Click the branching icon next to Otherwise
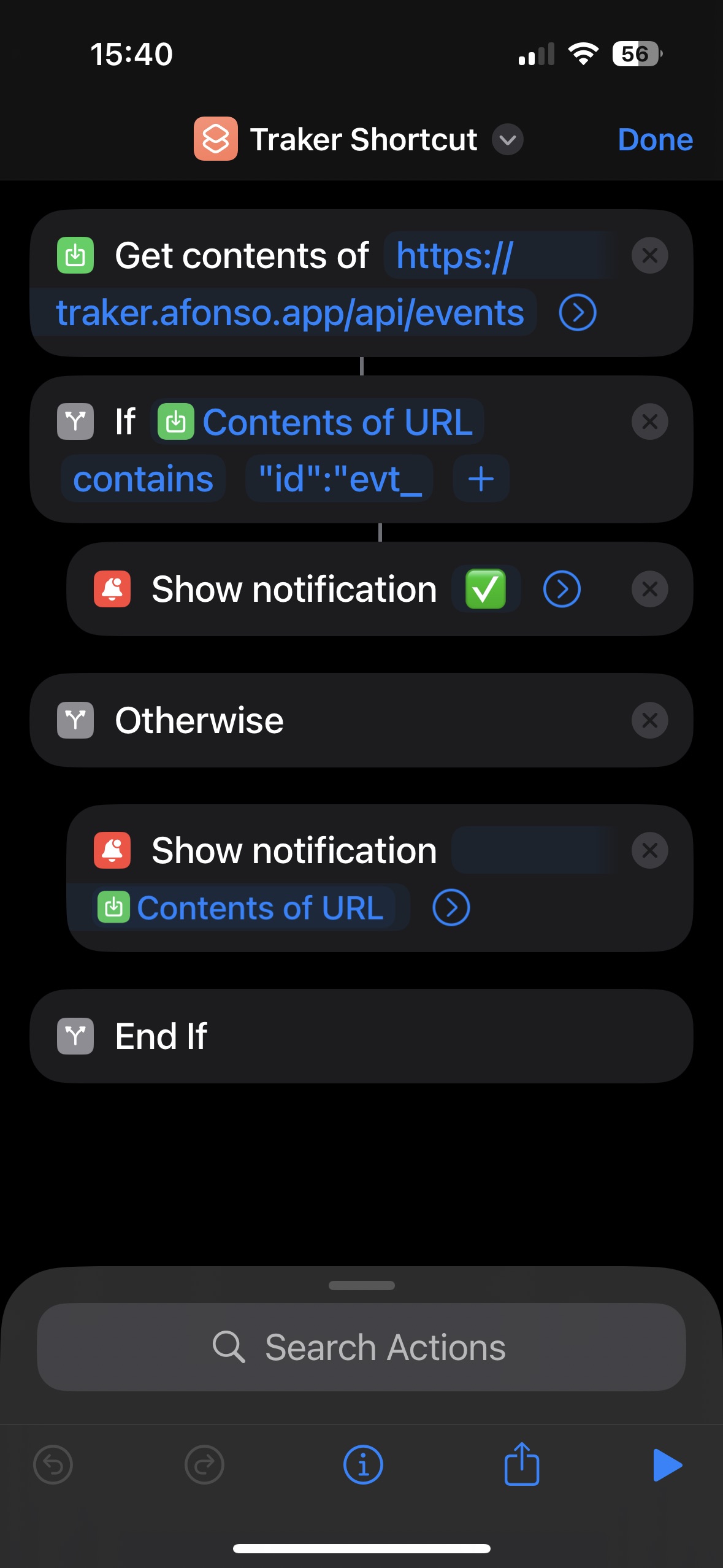The height and width of the screenshot is (1568, 723). tap(75, 720)
